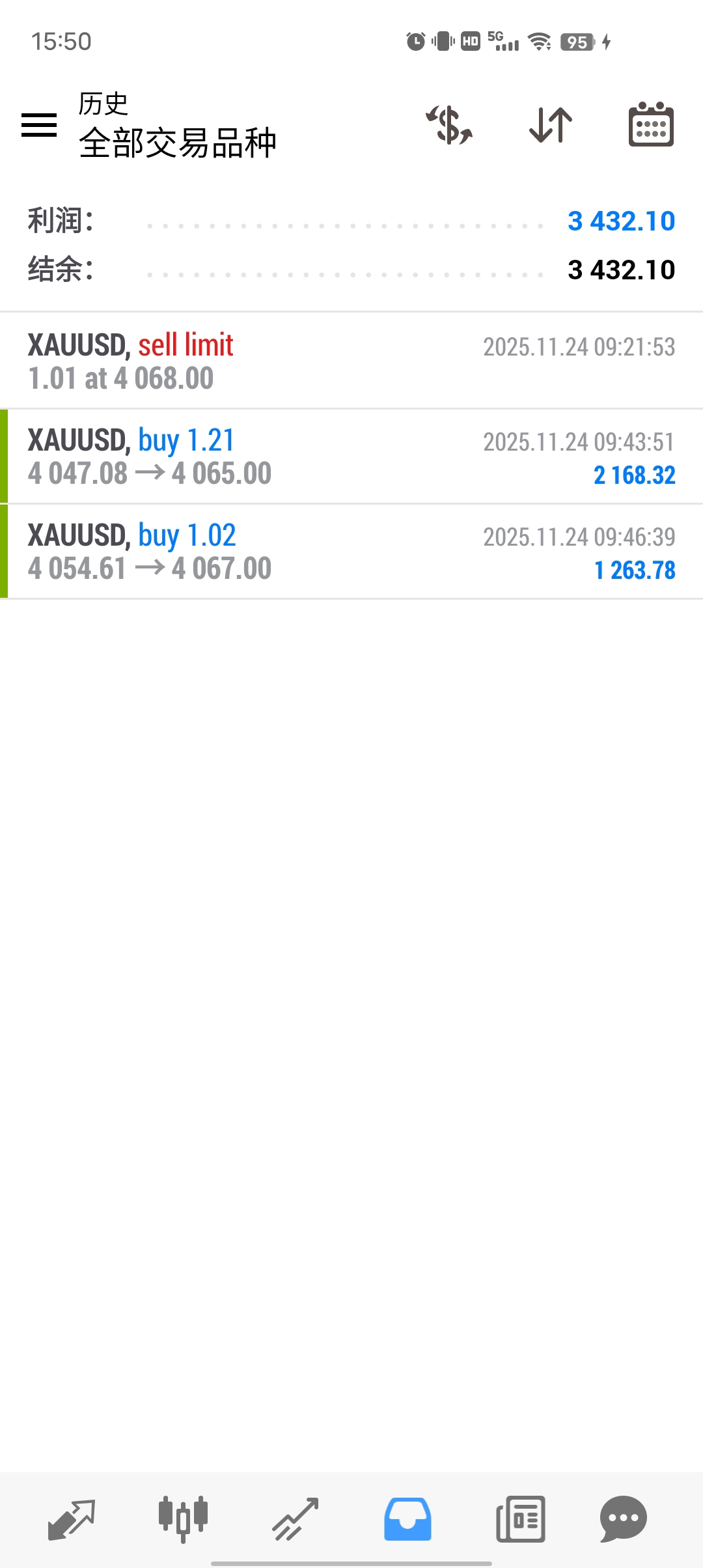Open the currency symbol filter icon
The height and width of the screenshot is (1568, 703).
tap(449, 124)
